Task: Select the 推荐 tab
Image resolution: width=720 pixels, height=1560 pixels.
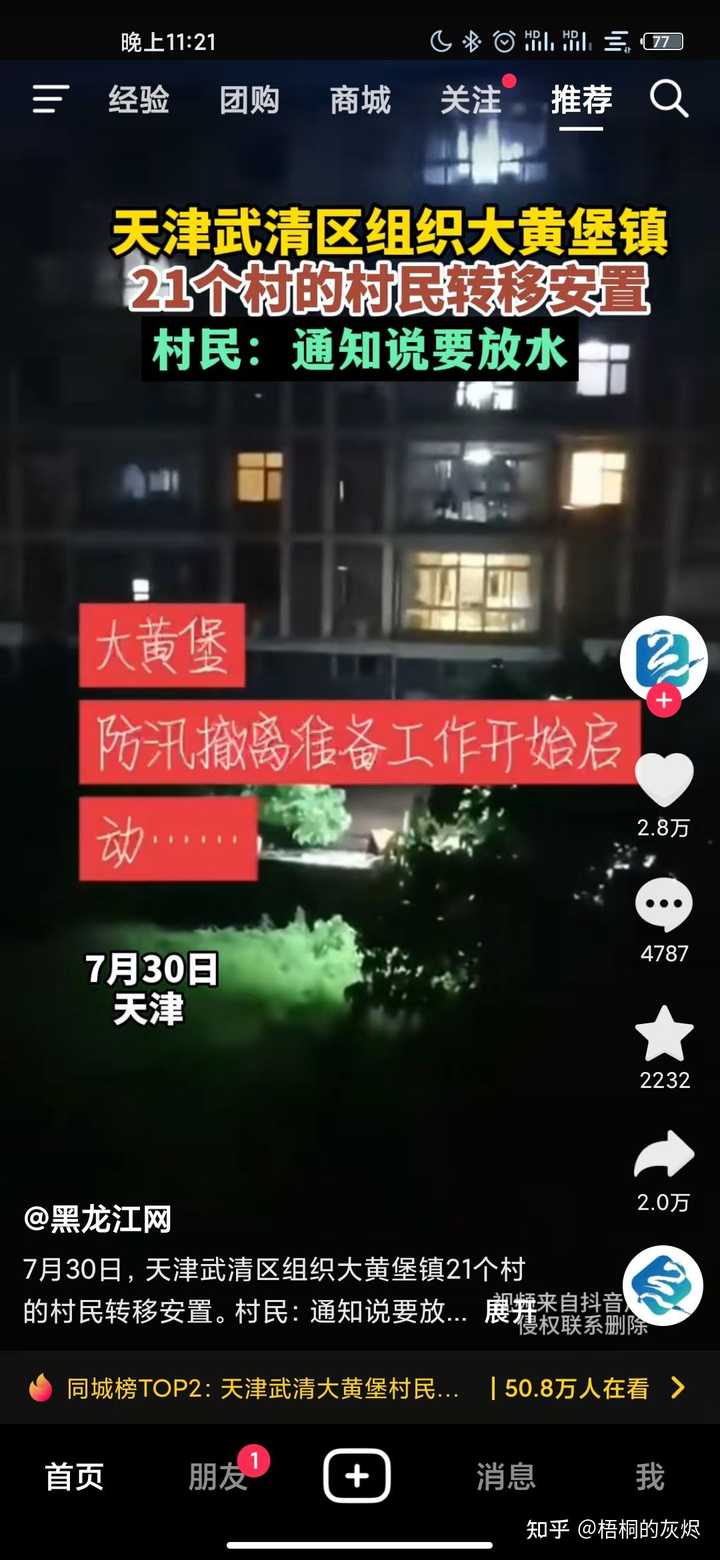Action: click(x=581, y=100)
